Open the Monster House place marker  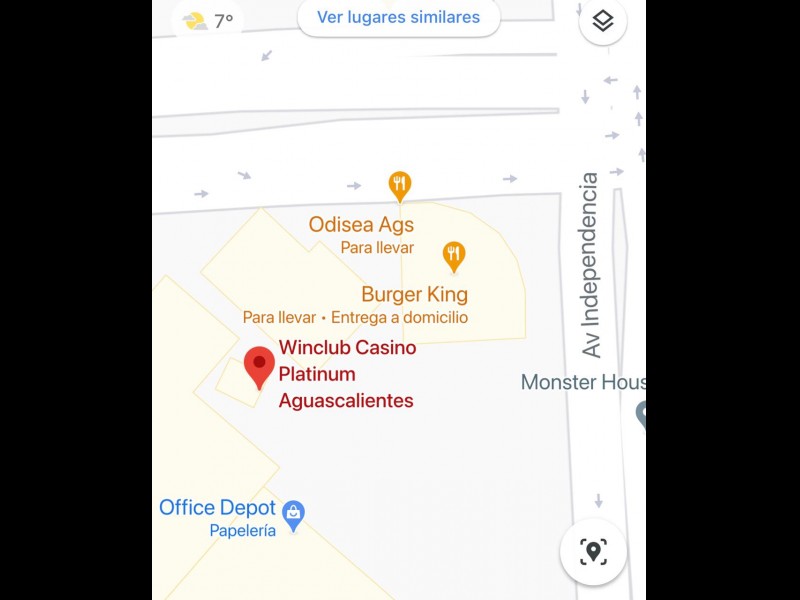click(641, 412)
